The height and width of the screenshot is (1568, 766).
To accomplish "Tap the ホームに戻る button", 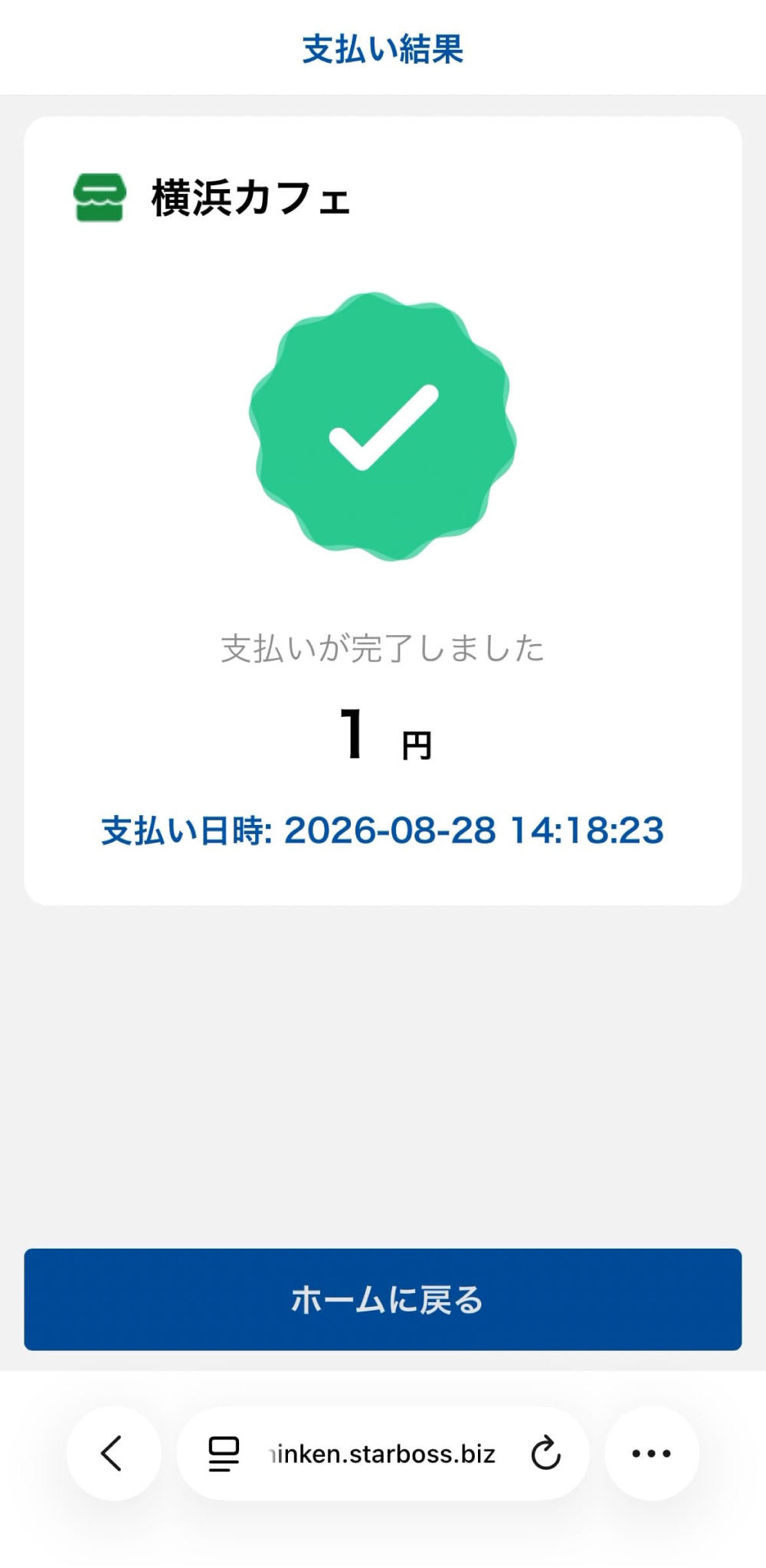I will click(383, 1299).
